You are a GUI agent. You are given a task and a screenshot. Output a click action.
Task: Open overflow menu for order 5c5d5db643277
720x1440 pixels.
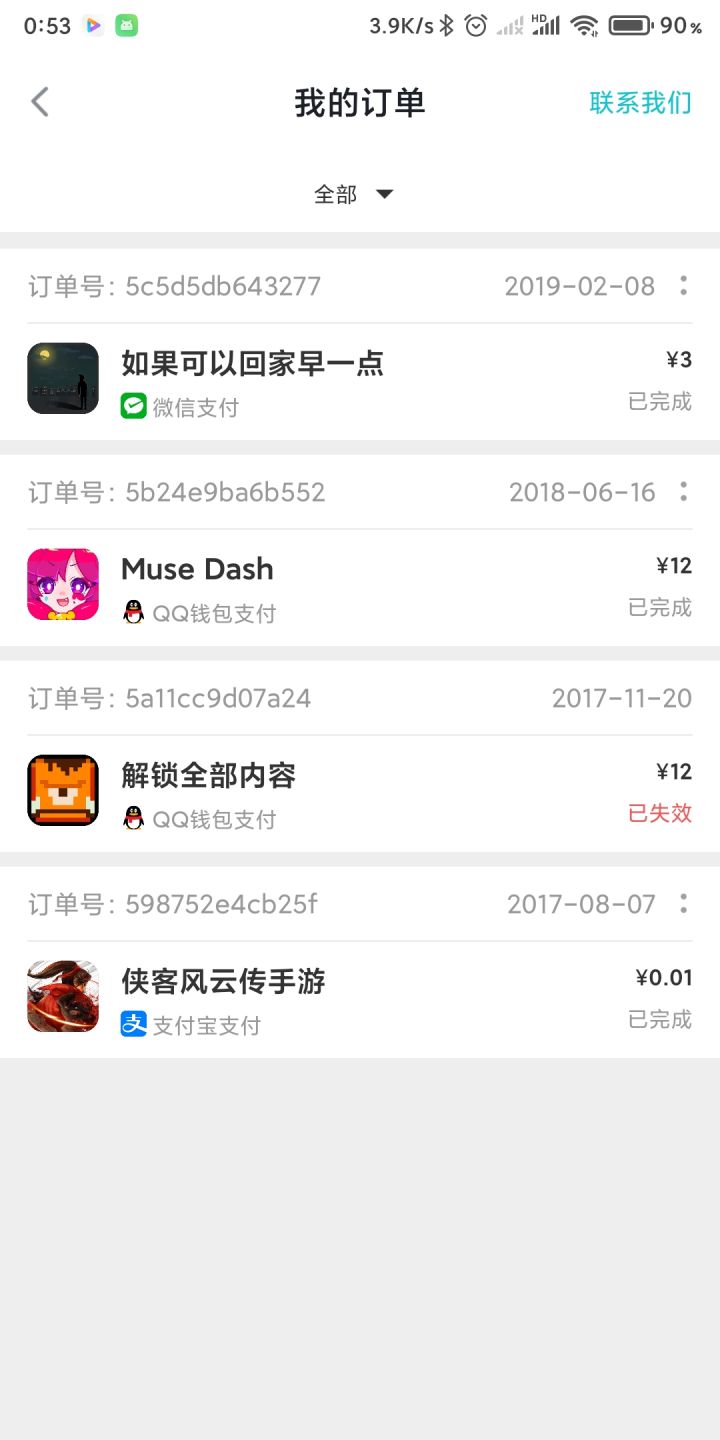pos(683,286)
